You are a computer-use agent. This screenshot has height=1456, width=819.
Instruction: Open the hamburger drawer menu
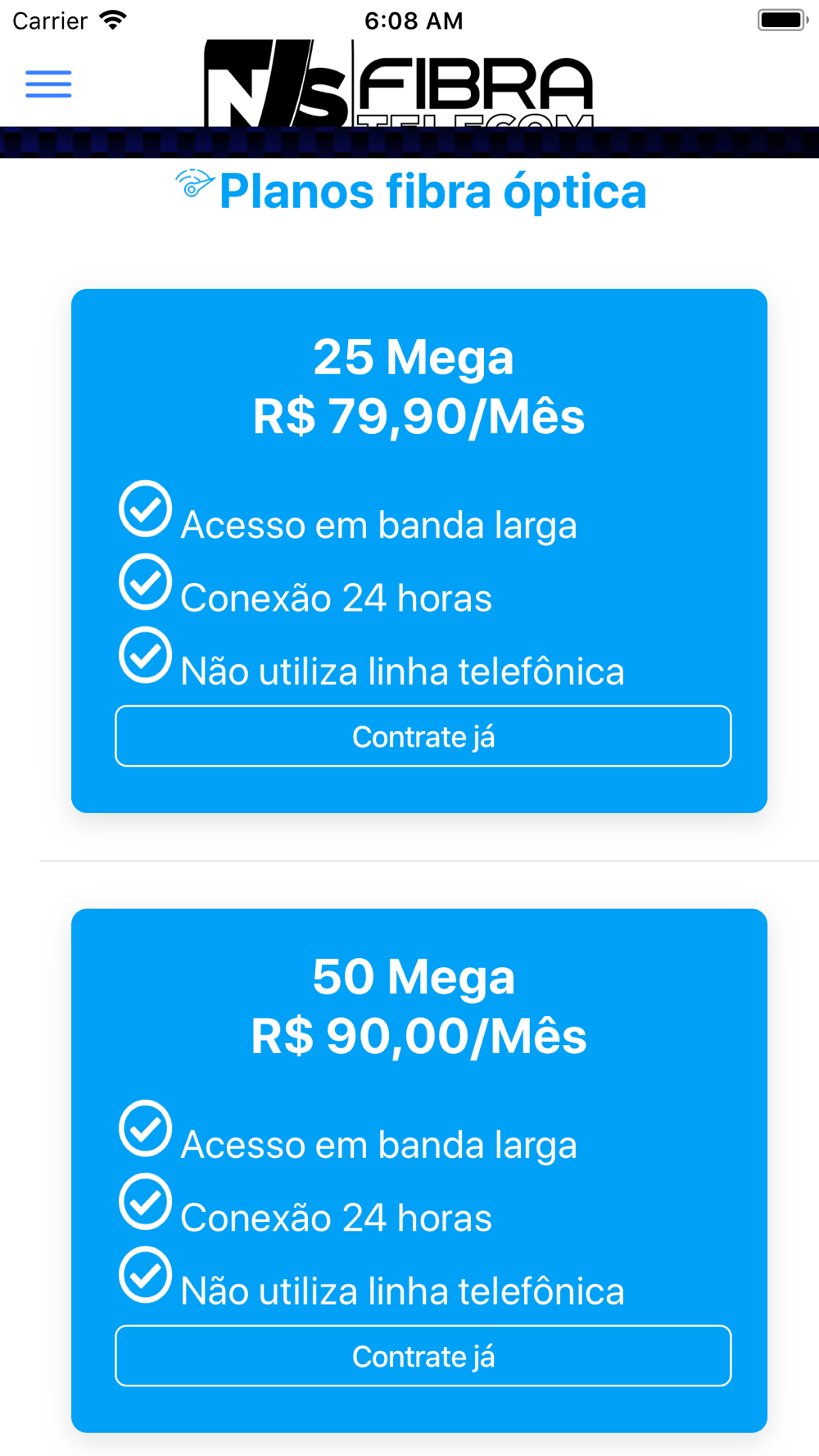(48, 84)
